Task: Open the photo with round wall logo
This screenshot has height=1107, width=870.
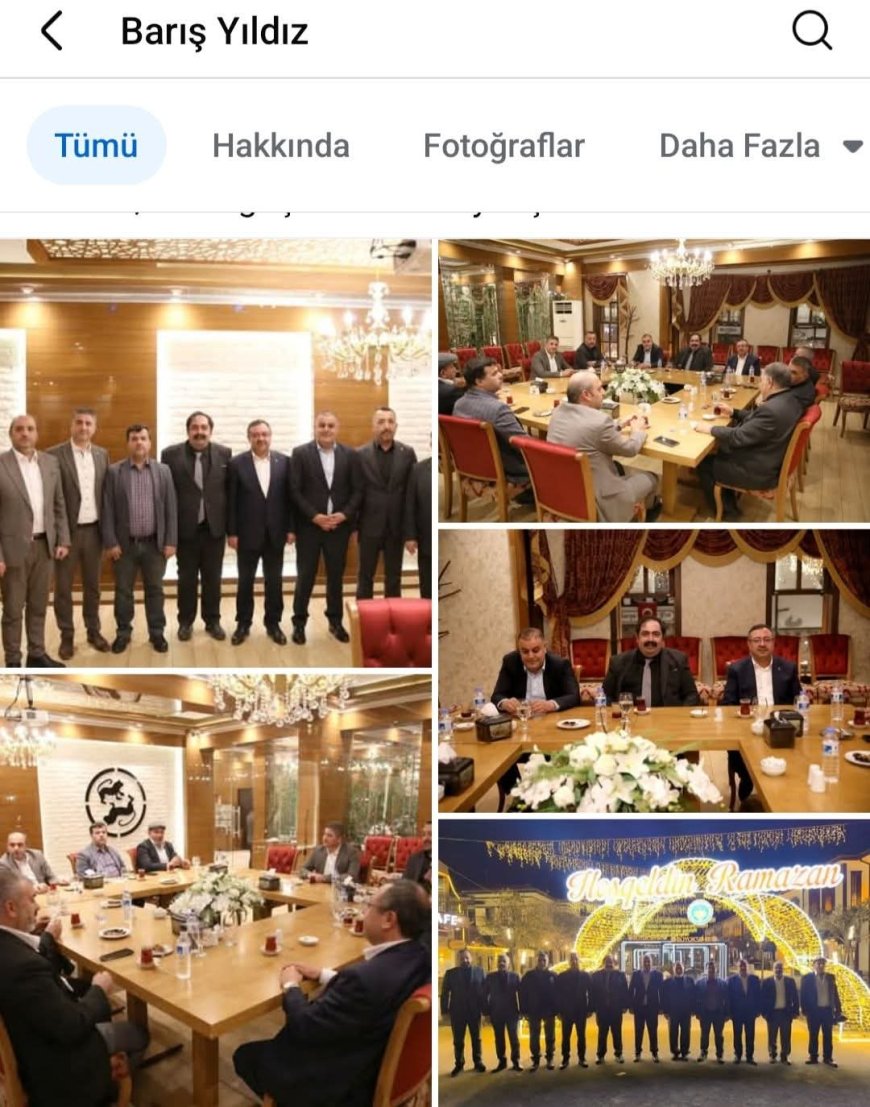Action: pos(215,890)
